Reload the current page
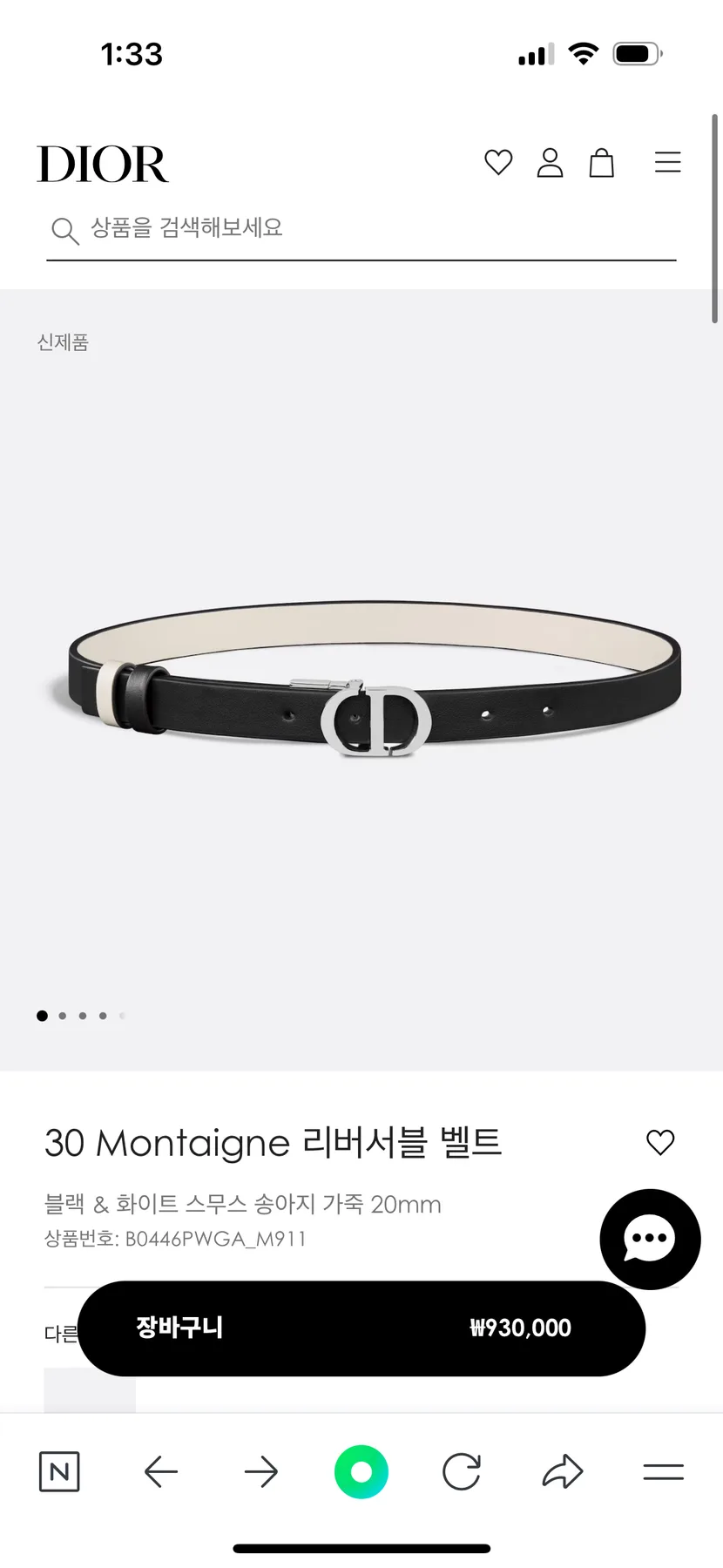 tap(462, 1472)
